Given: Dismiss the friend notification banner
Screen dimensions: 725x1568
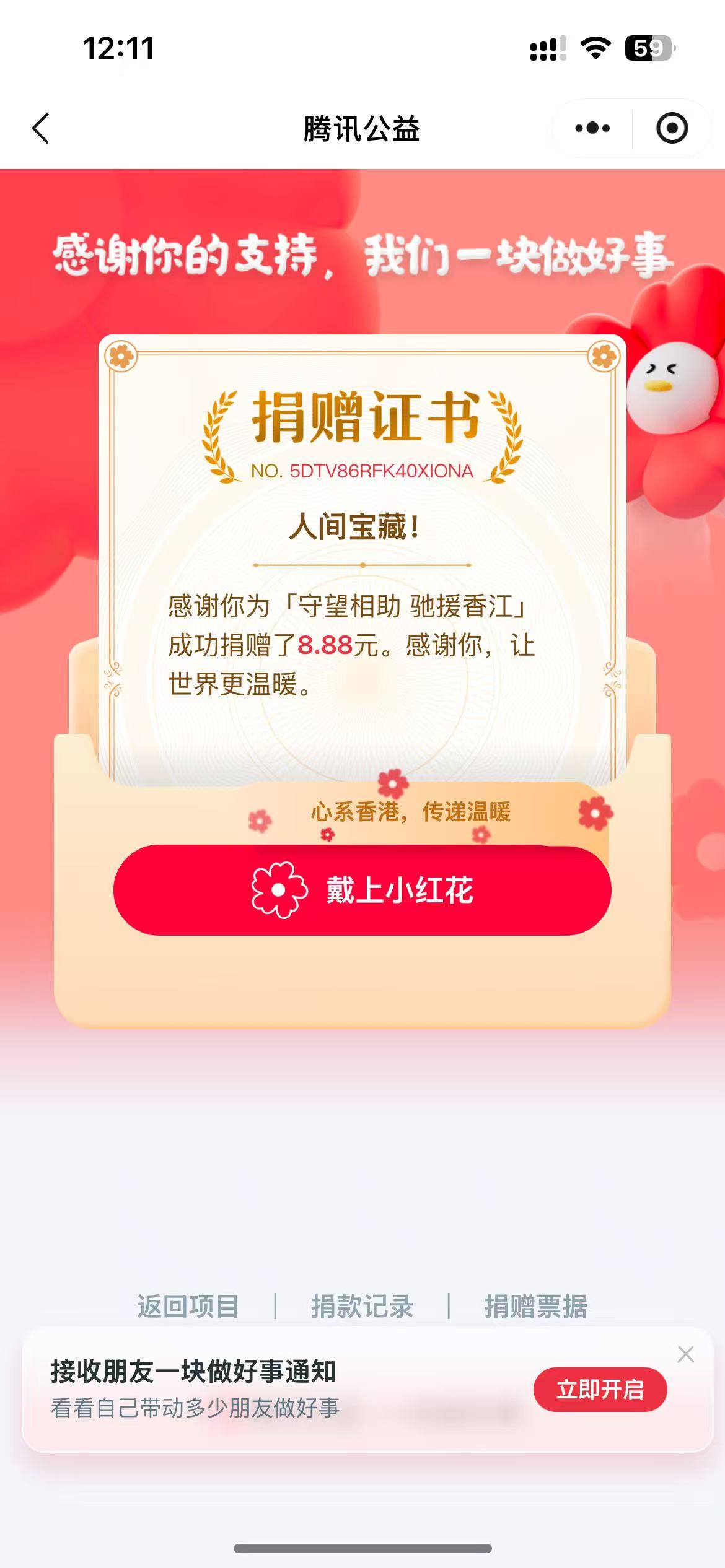Looking at the screenshot, I should [685, 1354].
